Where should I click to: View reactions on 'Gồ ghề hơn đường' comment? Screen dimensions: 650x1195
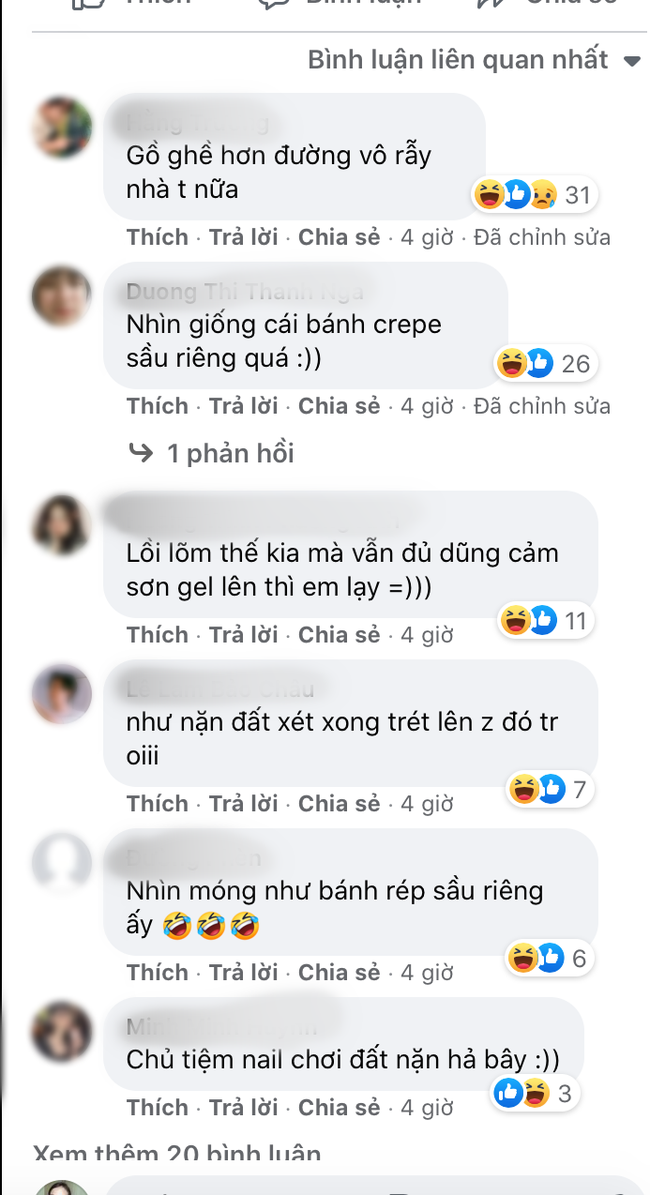535,195
